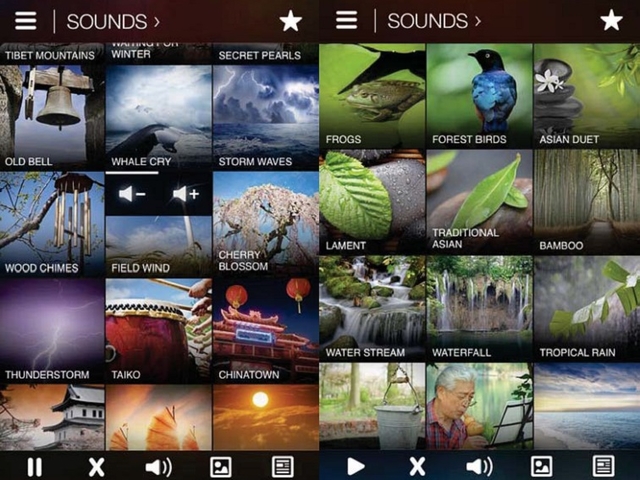The height and width of the screenshot is (480, 640).
Task: Open the Taiko drum sound
Action: [158, 331]
